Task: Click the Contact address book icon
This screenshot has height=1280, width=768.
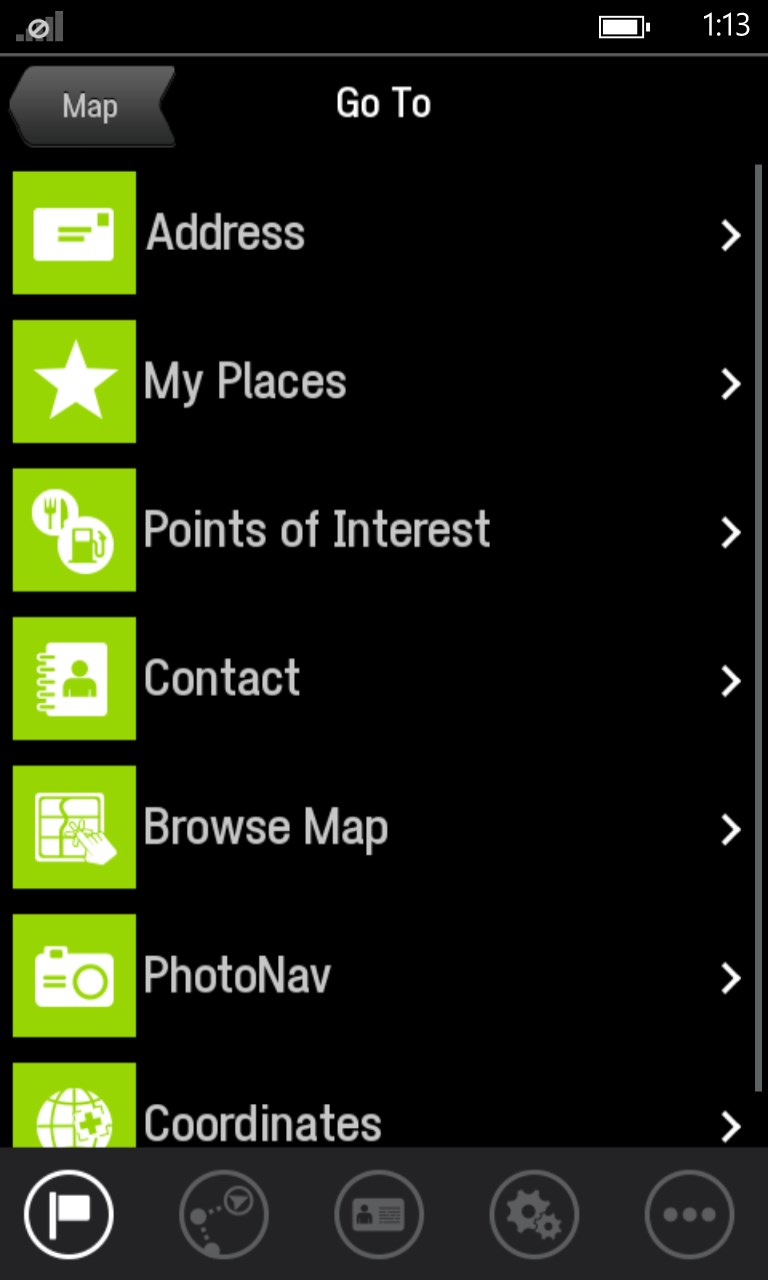Action: 74,678
